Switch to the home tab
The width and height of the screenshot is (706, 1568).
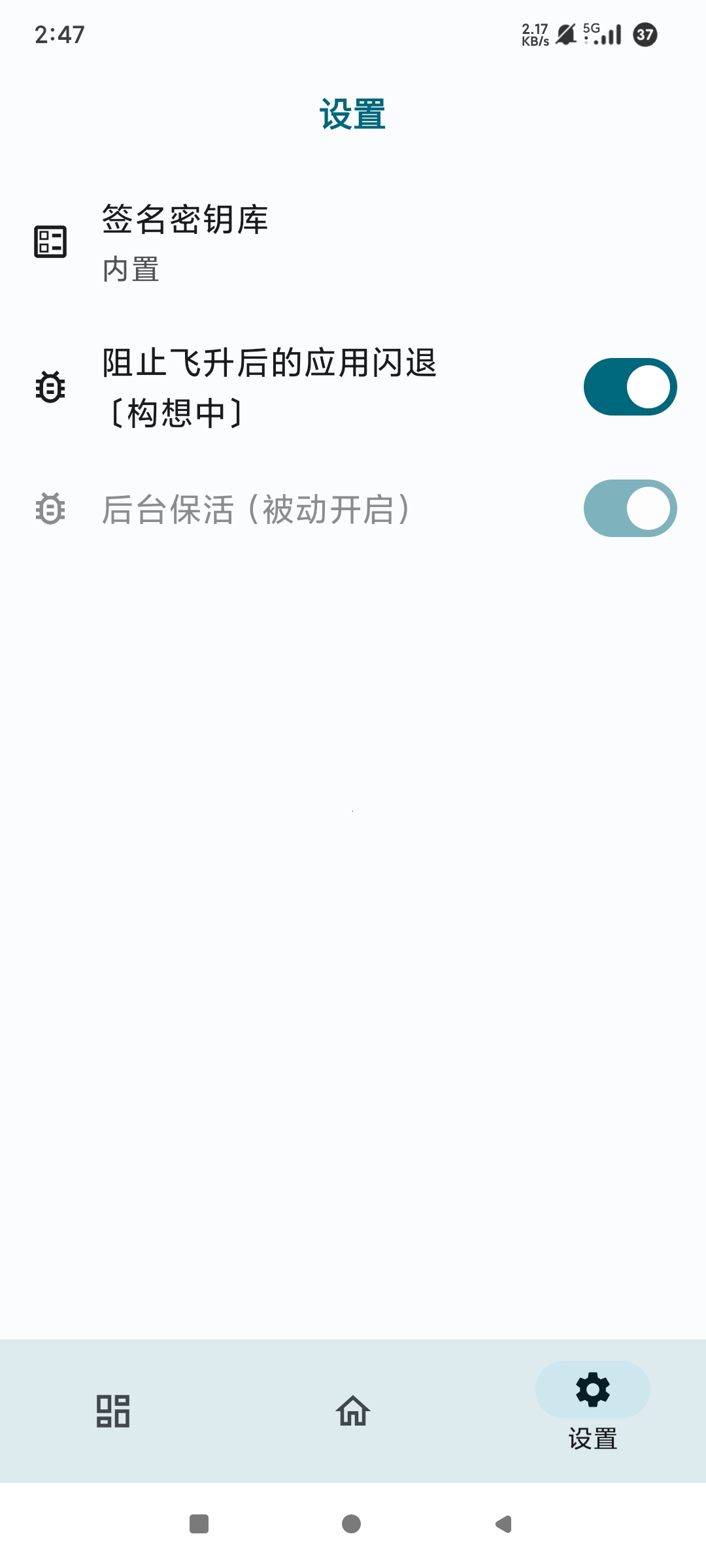point(353,1411)
